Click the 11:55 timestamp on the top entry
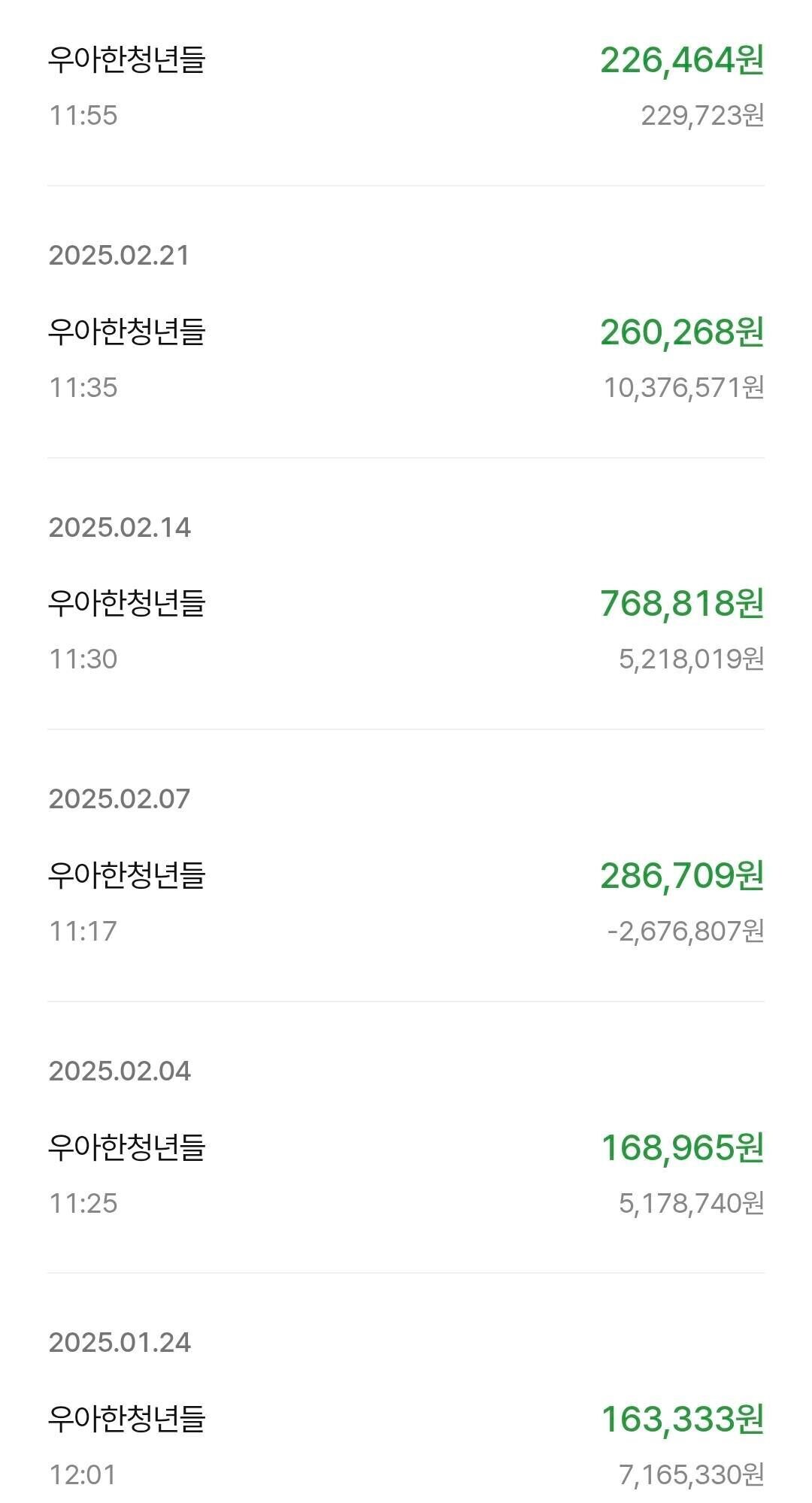This screenshot has width=812, height=1503. click(x=80, y=115)
